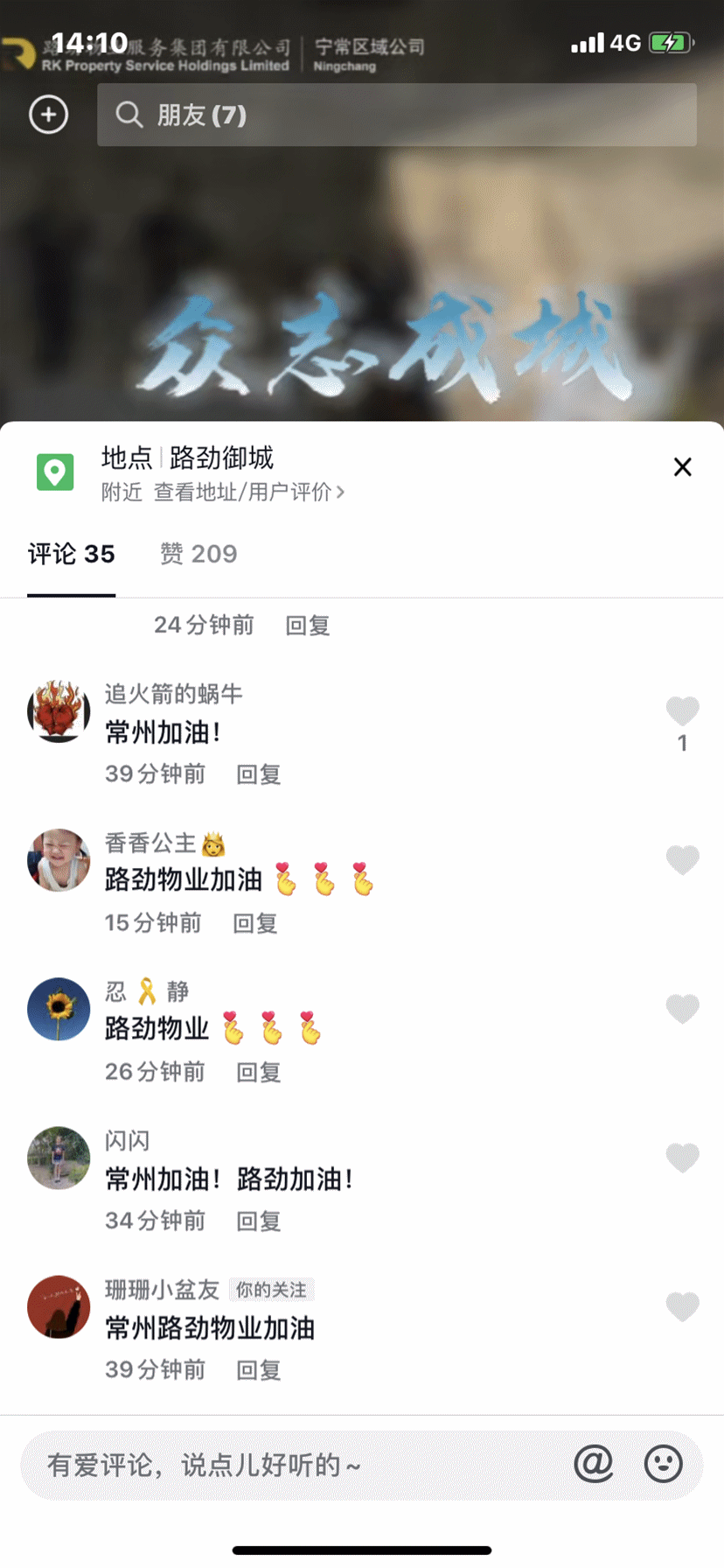View address and reviews for 路劲御城
Image resolution: width=724 pixels, height=1568 pixels.
[248, 493]
